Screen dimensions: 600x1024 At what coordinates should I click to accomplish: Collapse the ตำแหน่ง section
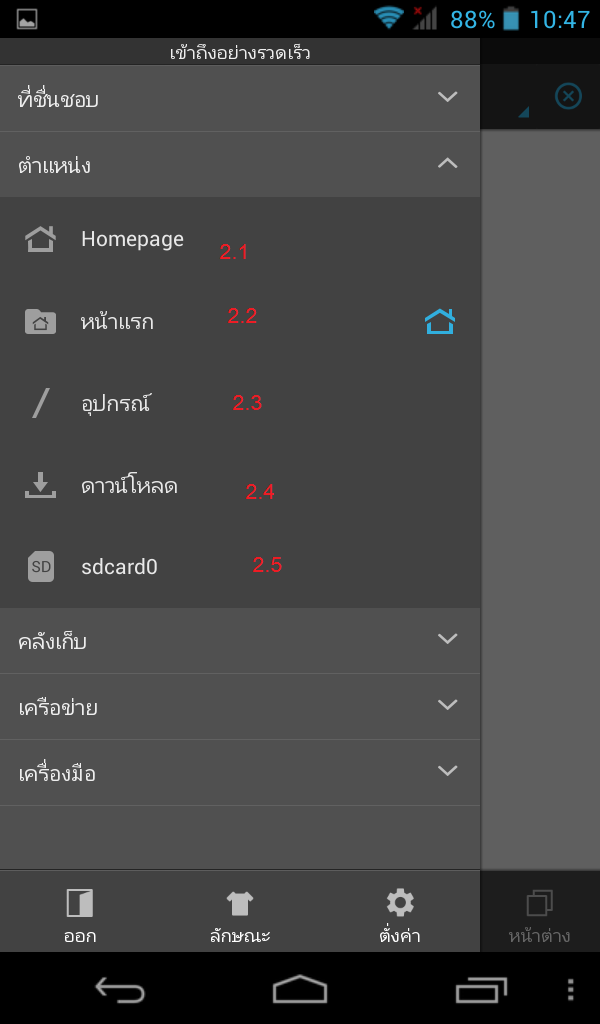(x=240, y=164)
